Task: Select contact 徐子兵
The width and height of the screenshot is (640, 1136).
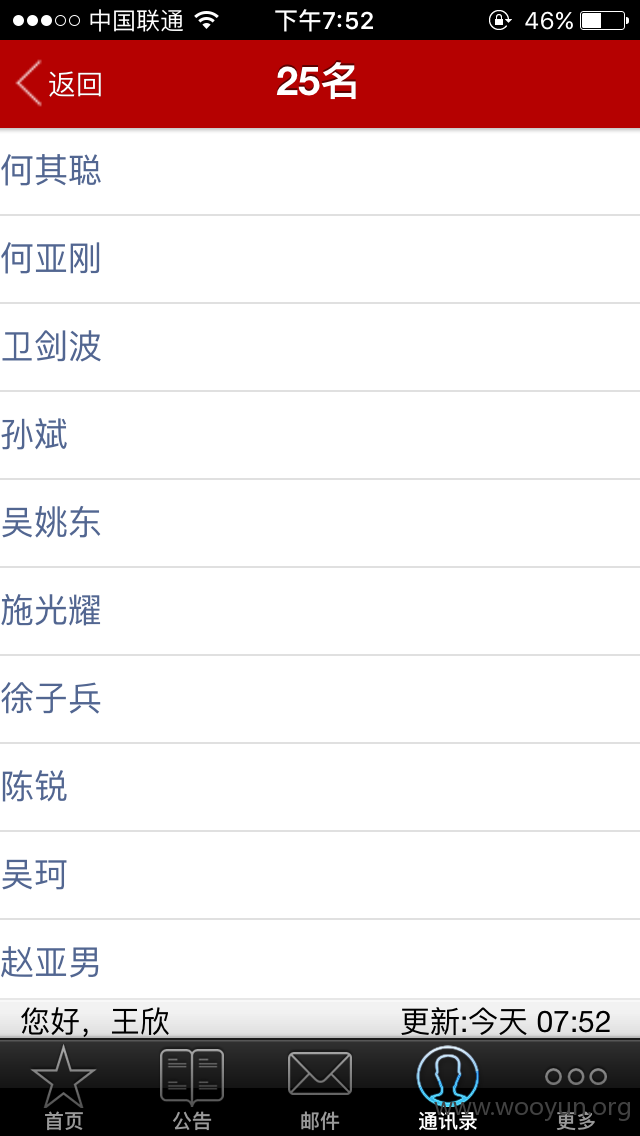Action: click(x=320, y=700)
